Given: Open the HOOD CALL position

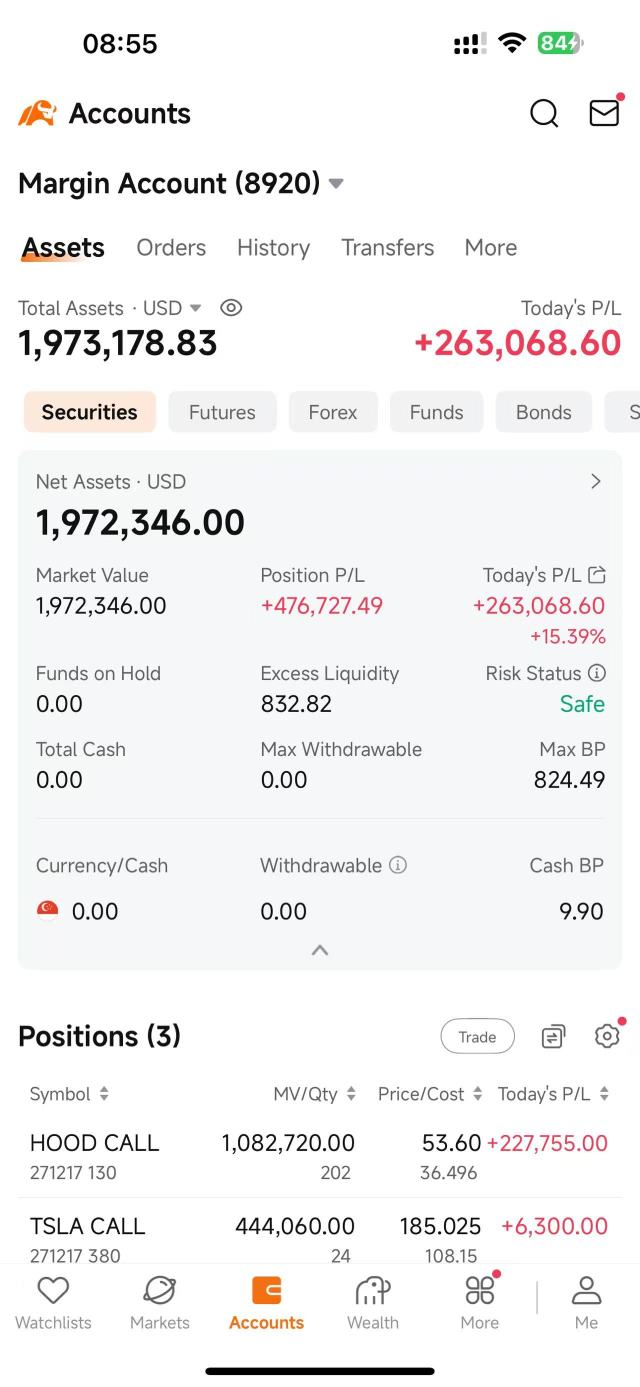Looking at the screenshot, I should click(95, 1155).
